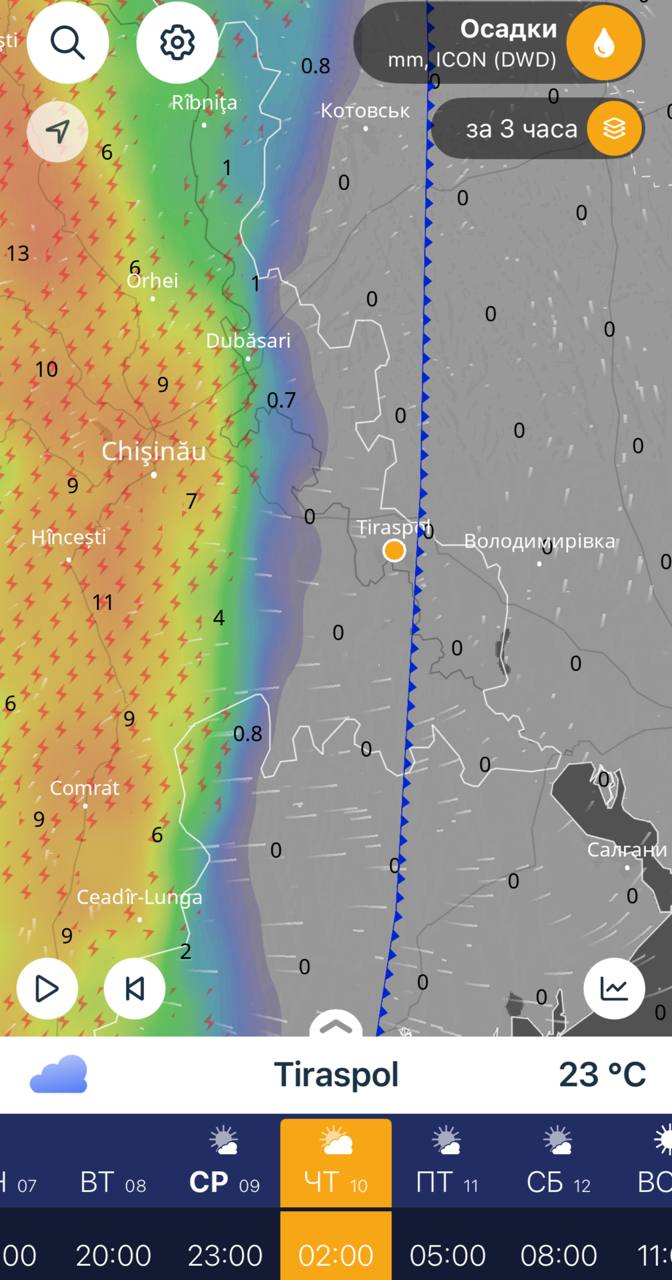Viewport: 672px width, 1280px height.
Task: Choose the 20:00 time slot
Action: [113, 1254]
